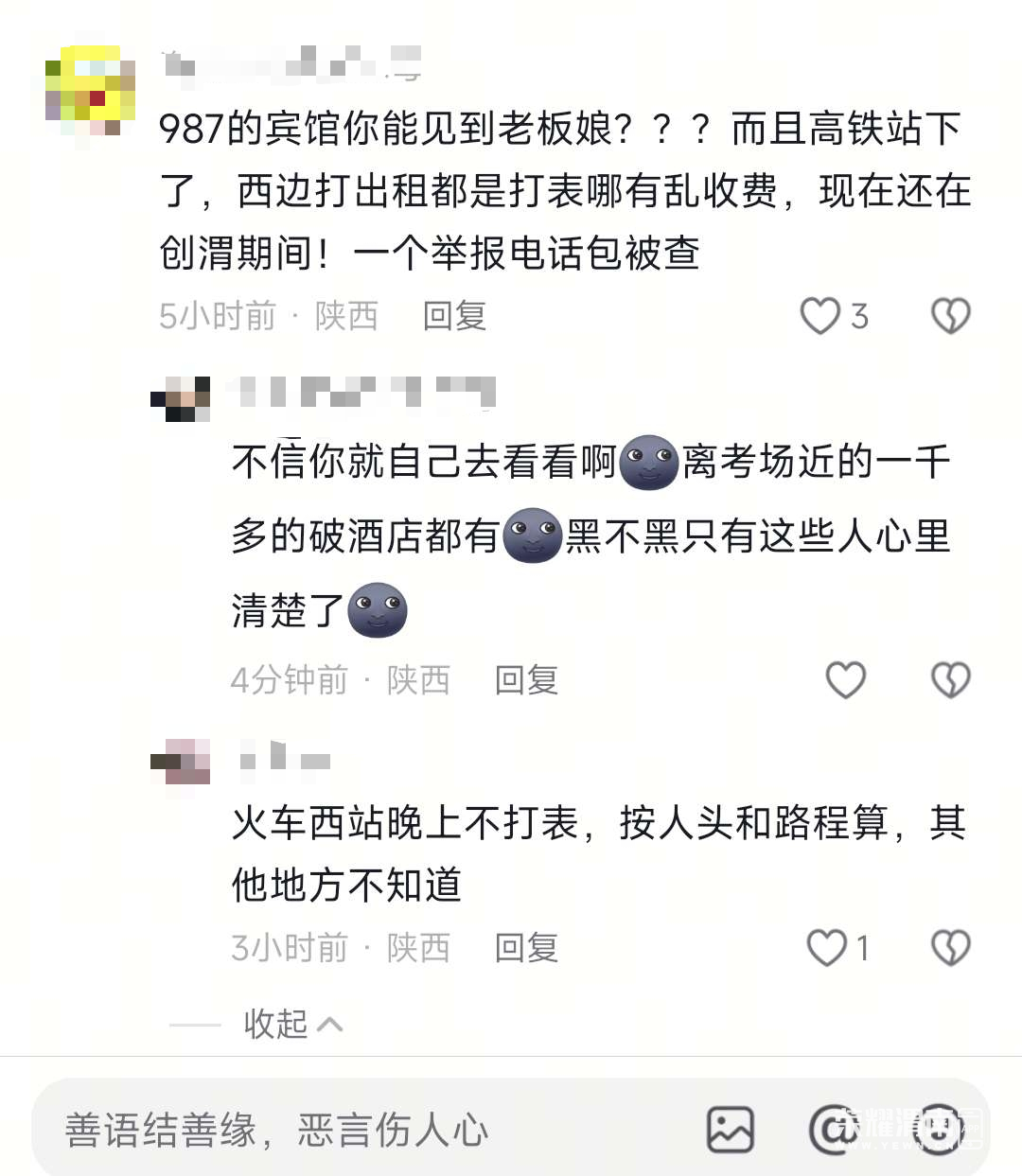Screen dimensions: 1022x1176
Task: Reply to the 3小时前 comment
Action: [526, 948]
